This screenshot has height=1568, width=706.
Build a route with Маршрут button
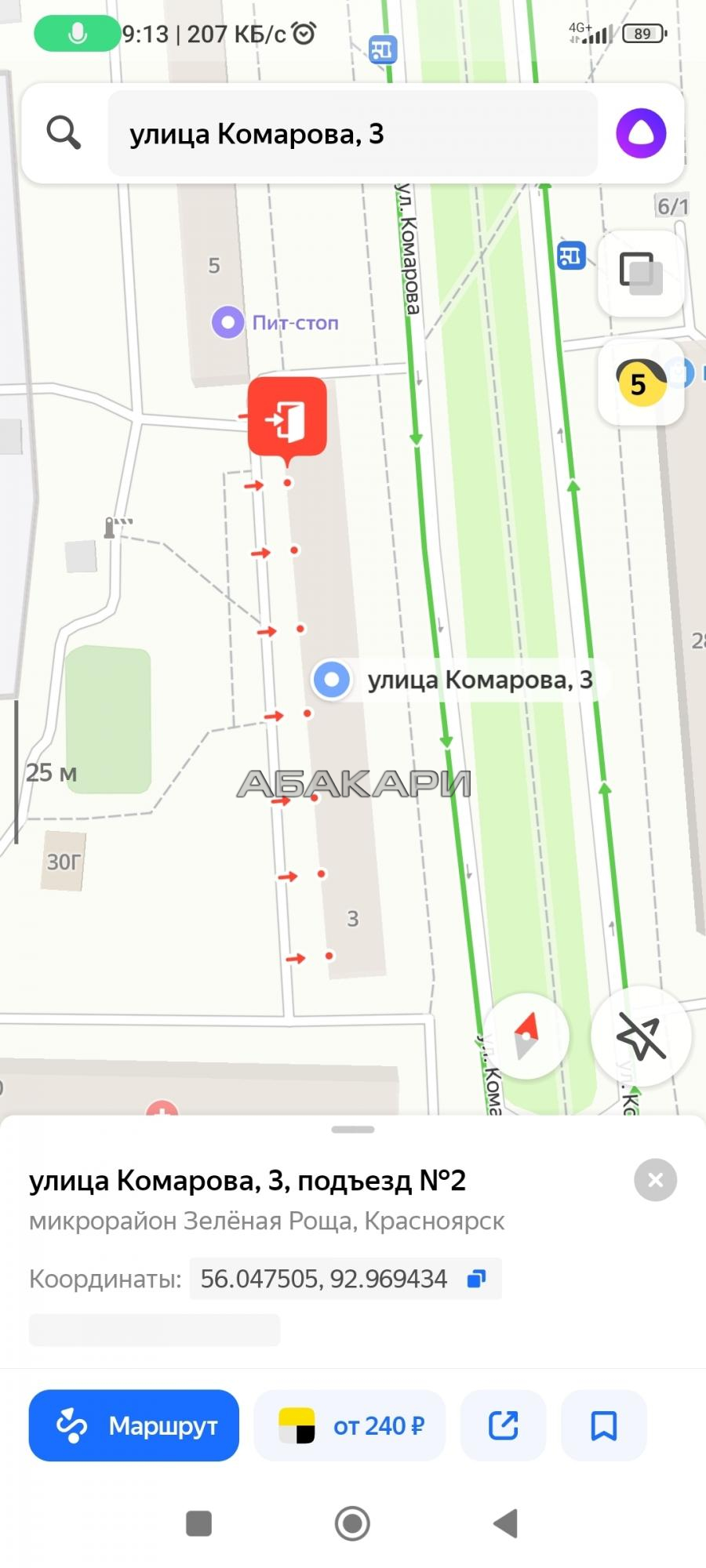(134, 1425)
